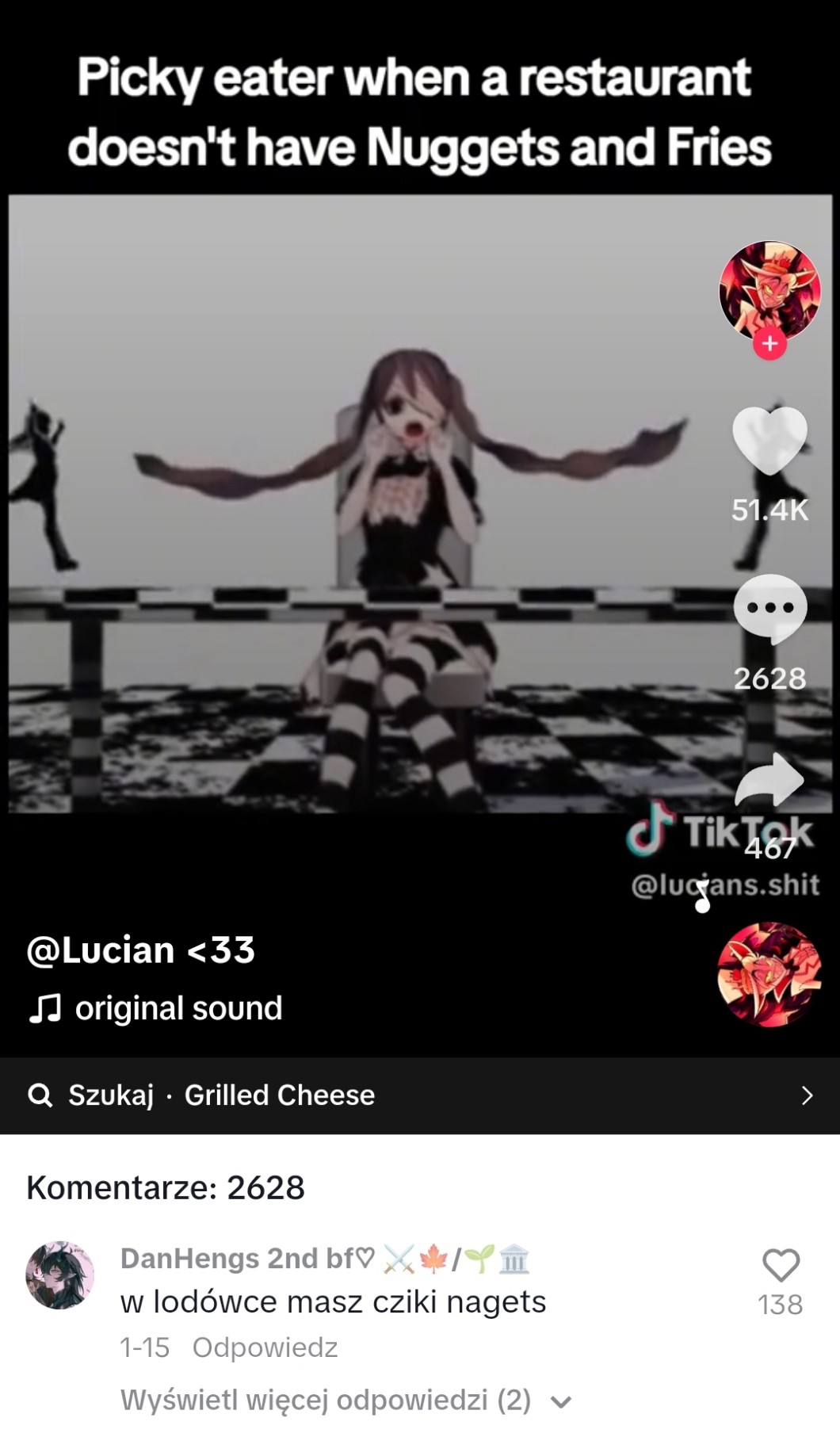Like the video with the heart icon
This screenshot has width=840, height=1437.
click(x=769, y=440)
